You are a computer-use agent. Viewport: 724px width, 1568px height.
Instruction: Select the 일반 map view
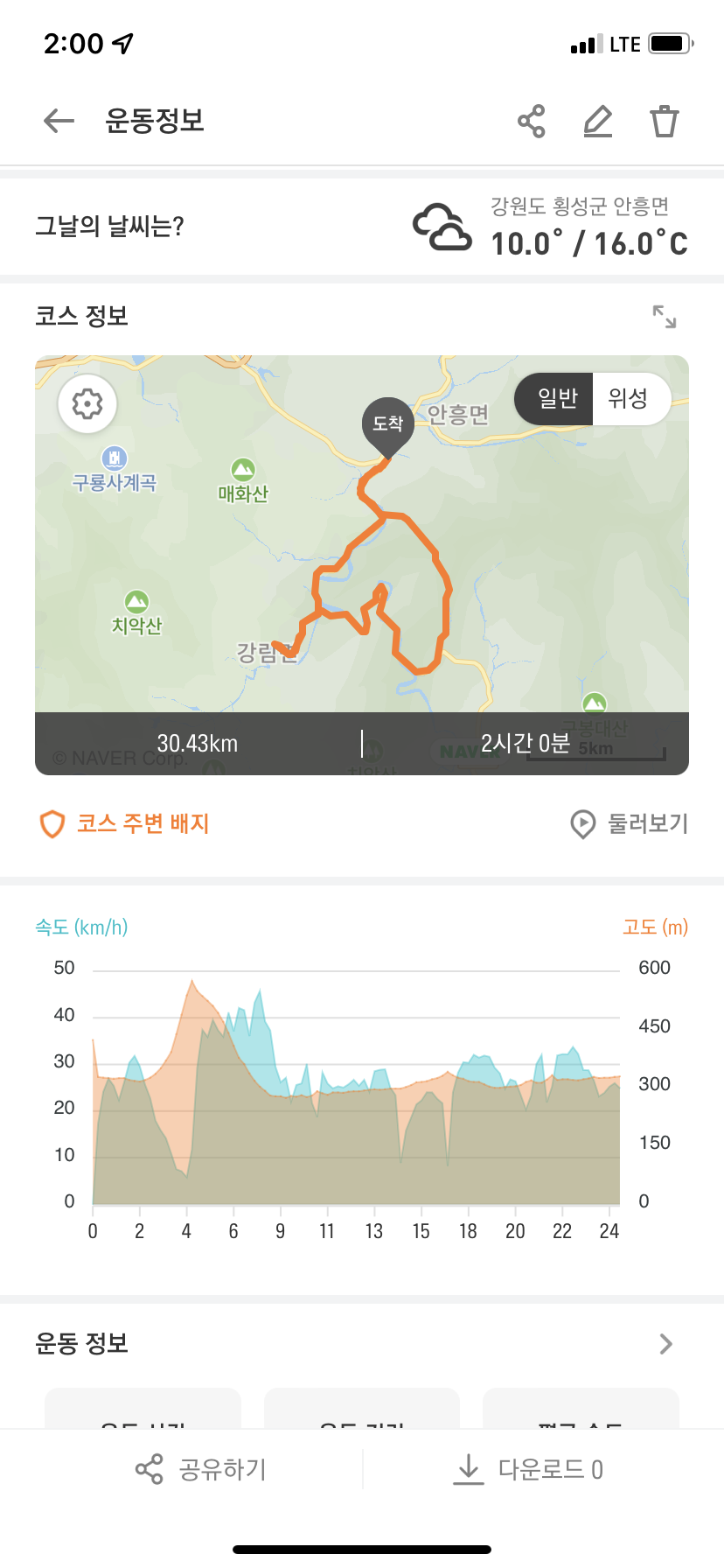coord(557,399)
